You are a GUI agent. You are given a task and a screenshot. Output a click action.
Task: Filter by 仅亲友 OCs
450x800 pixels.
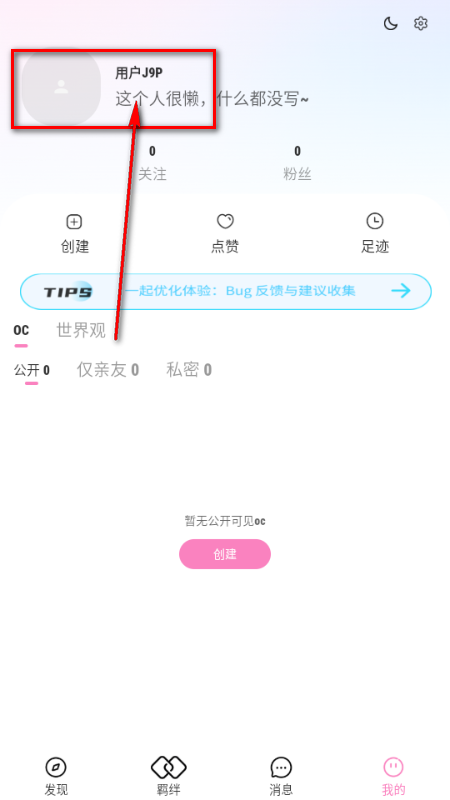108,370
